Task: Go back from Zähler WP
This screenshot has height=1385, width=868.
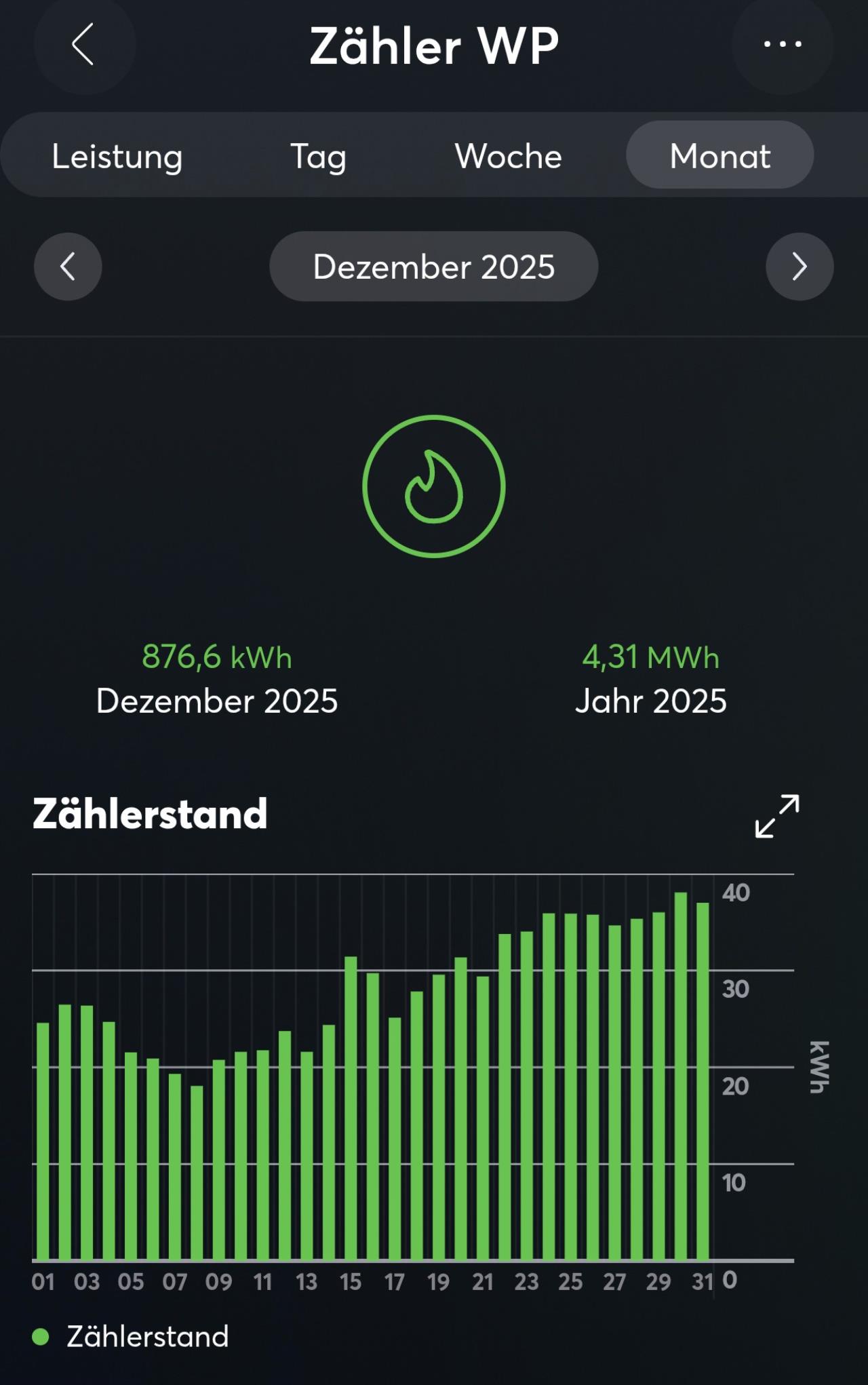Action: coord(83,45)
